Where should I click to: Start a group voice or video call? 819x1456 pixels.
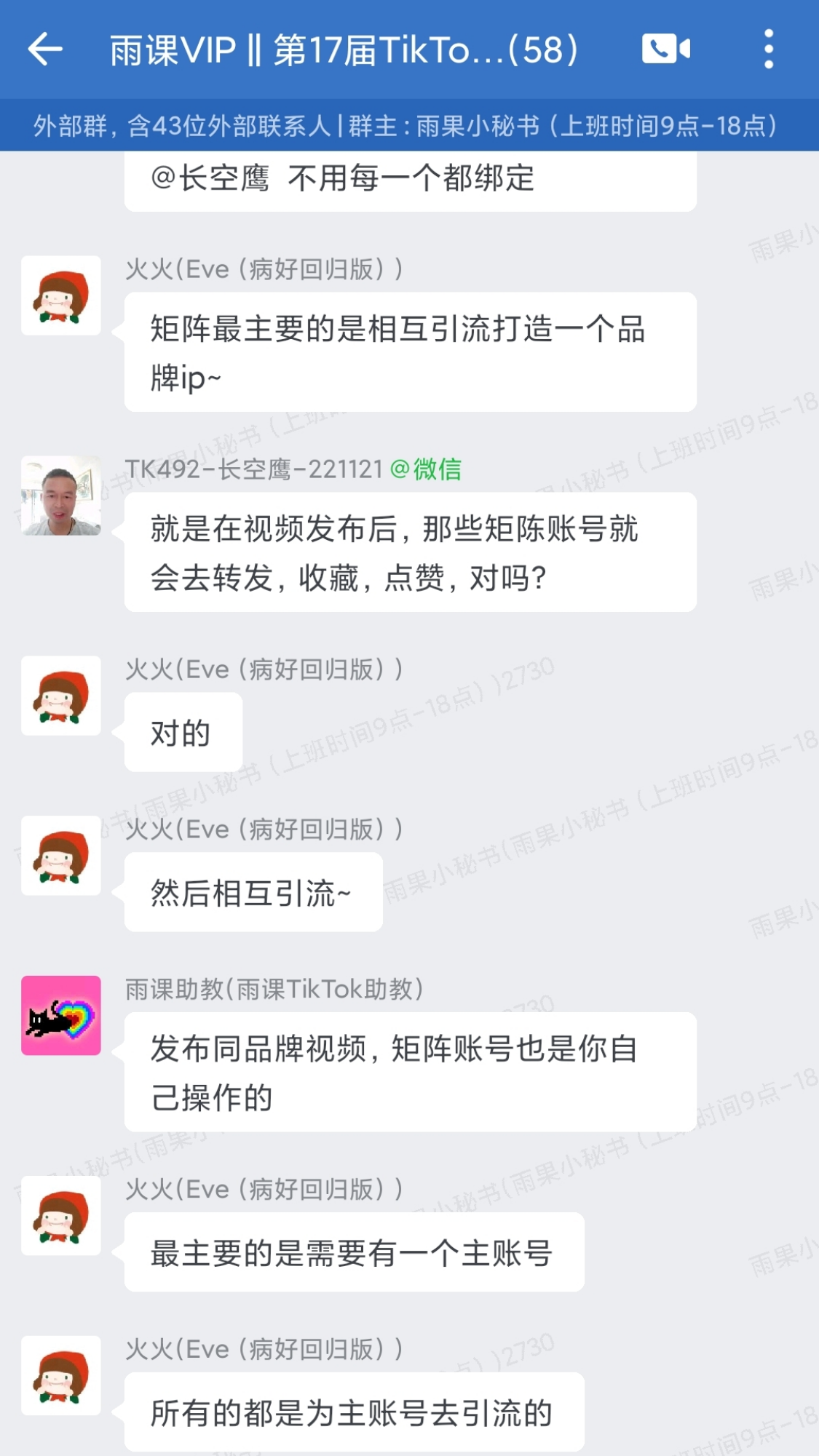665,49
